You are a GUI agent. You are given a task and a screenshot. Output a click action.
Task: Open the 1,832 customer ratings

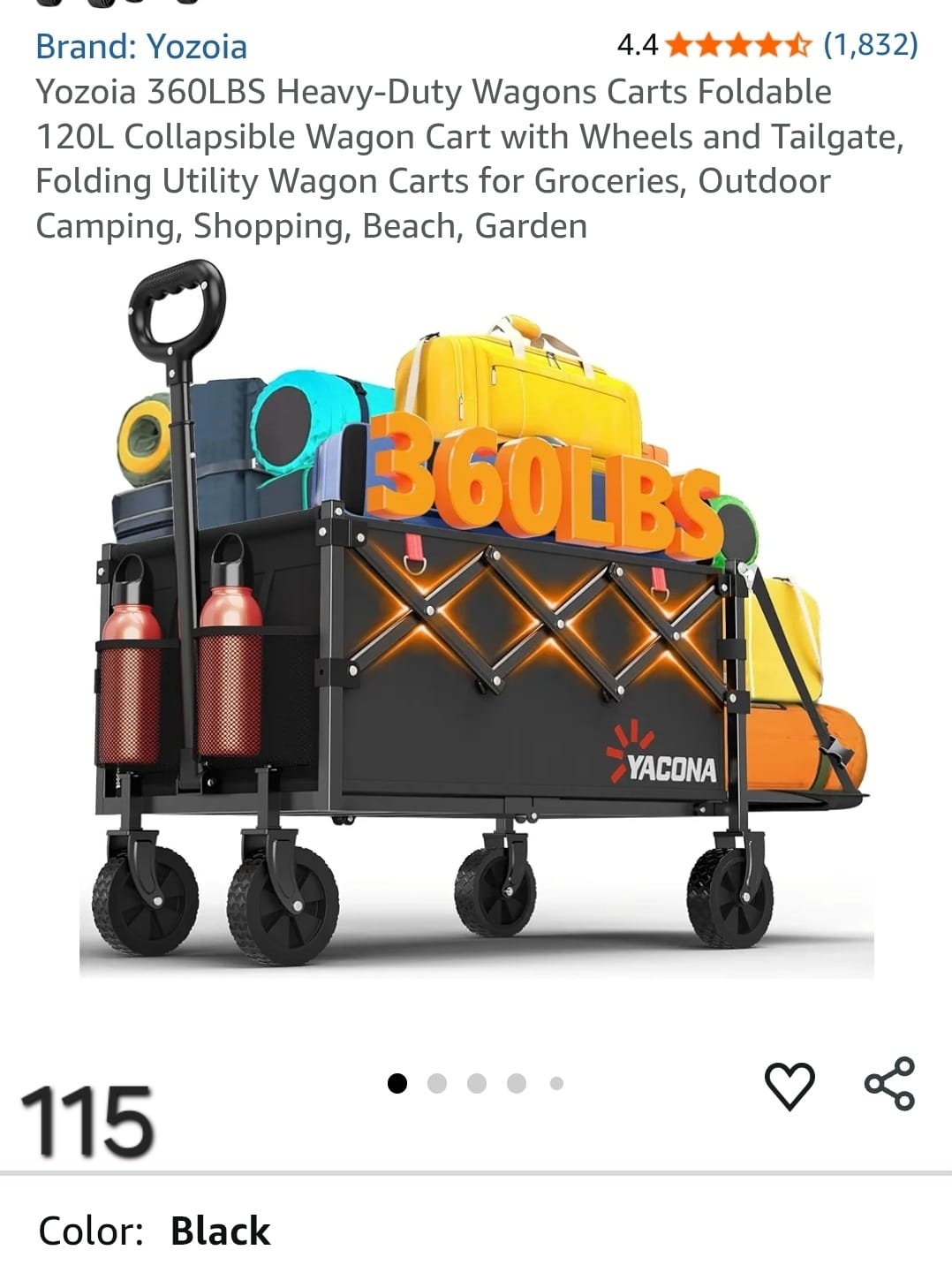tap(870, 43)
